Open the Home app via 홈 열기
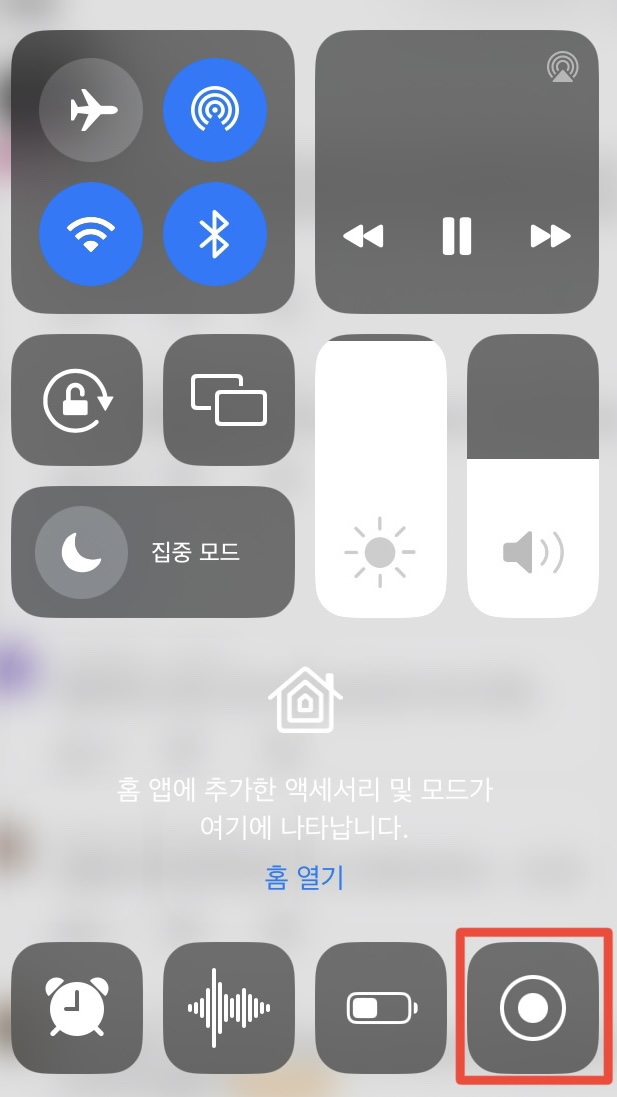Image resolution: width=617 pixels, height=1097 pixels. [x=304, y=877]
